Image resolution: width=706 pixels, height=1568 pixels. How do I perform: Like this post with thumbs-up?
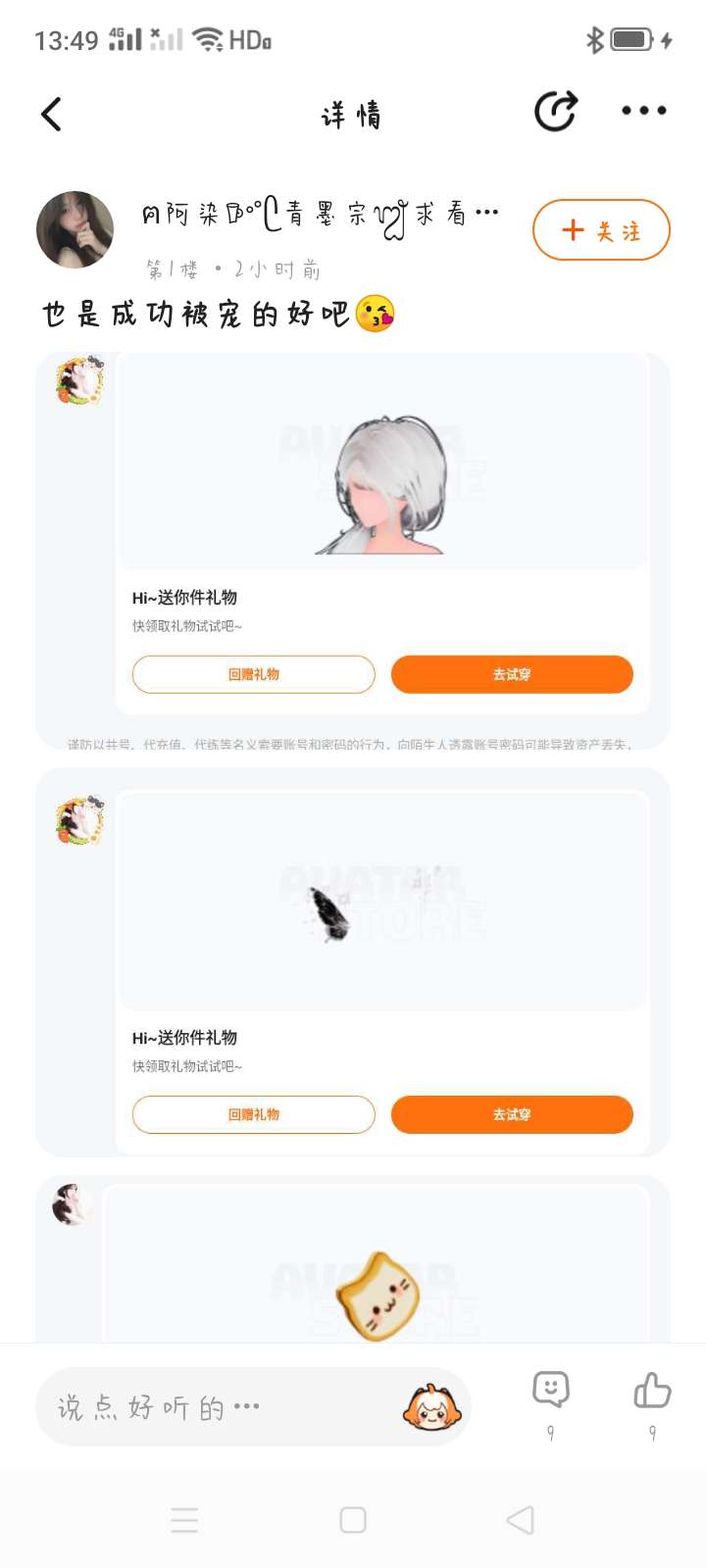click(652, 1392)
